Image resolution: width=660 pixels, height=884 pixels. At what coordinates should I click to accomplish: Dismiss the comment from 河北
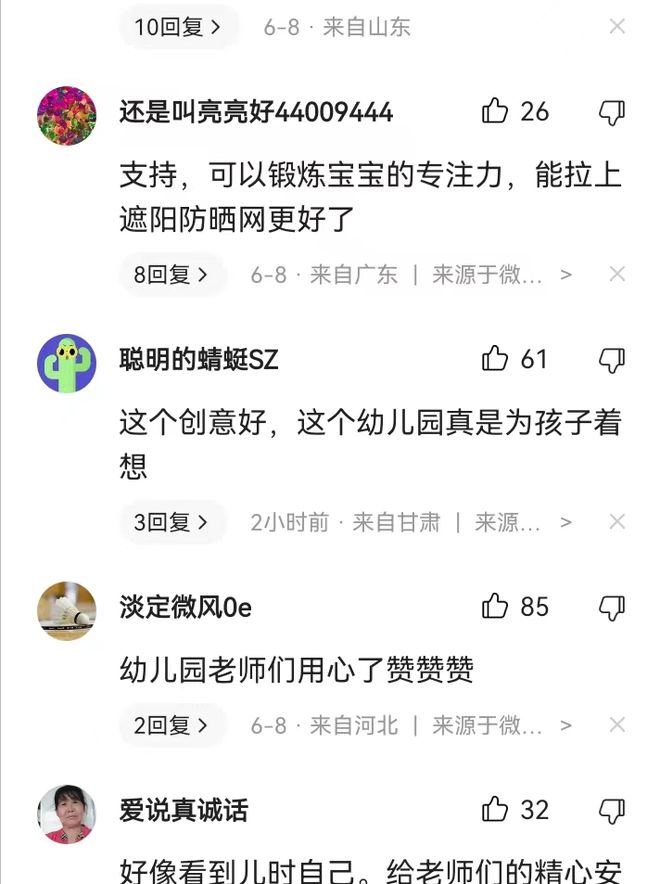tap(617, 725)
